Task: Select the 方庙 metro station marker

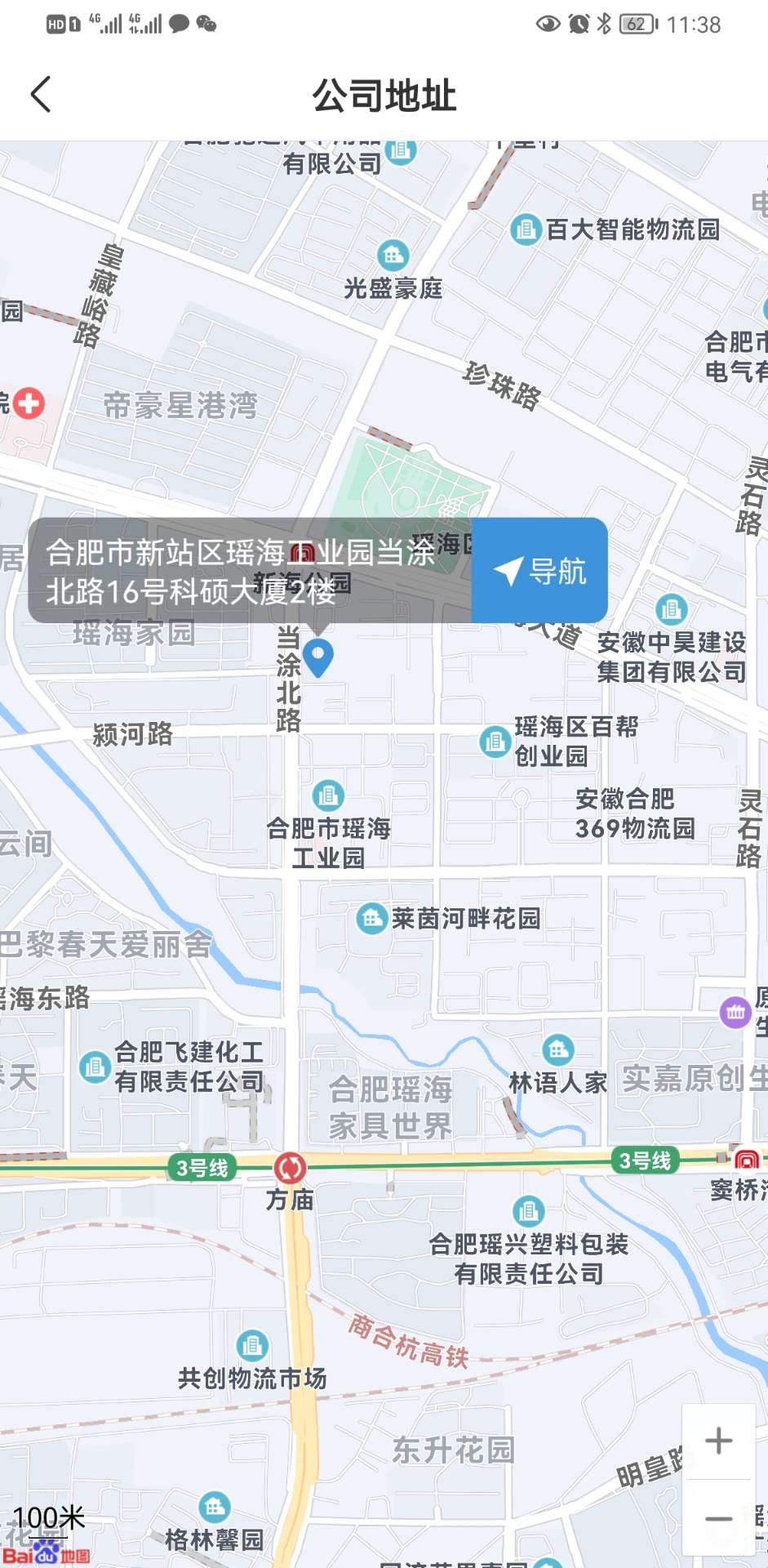Action: tap(290, 1168)
